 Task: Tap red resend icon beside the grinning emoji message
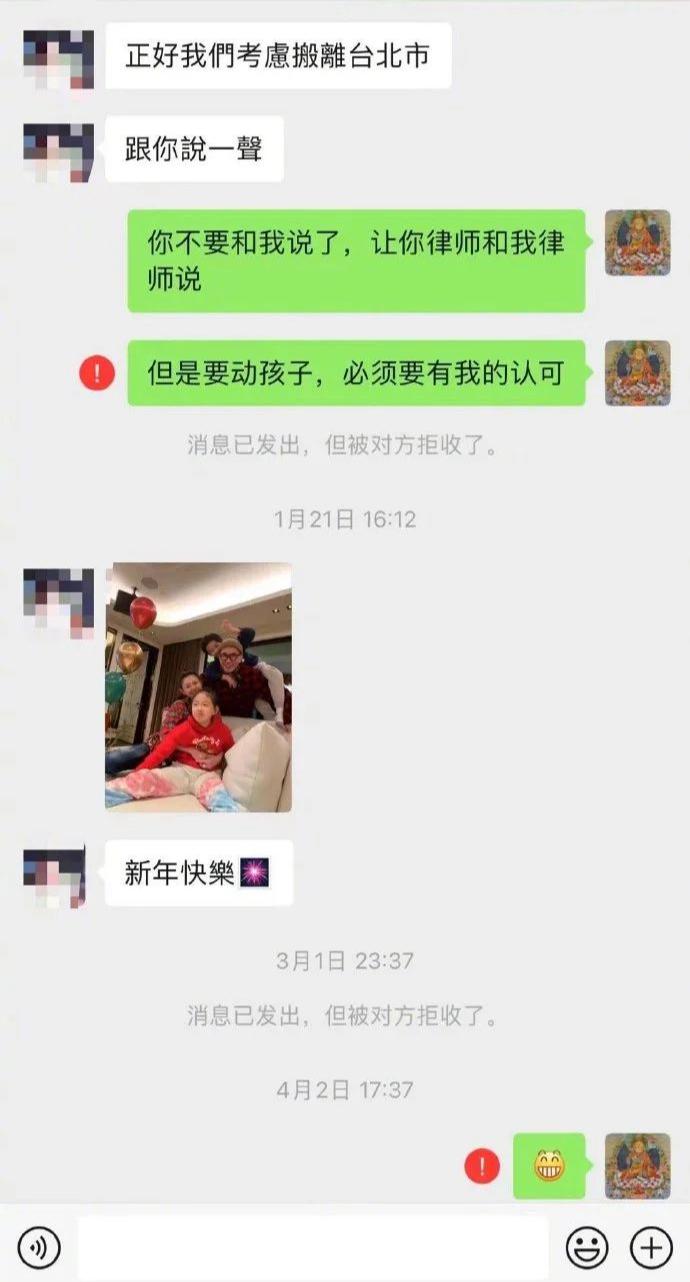(483, 1165)
